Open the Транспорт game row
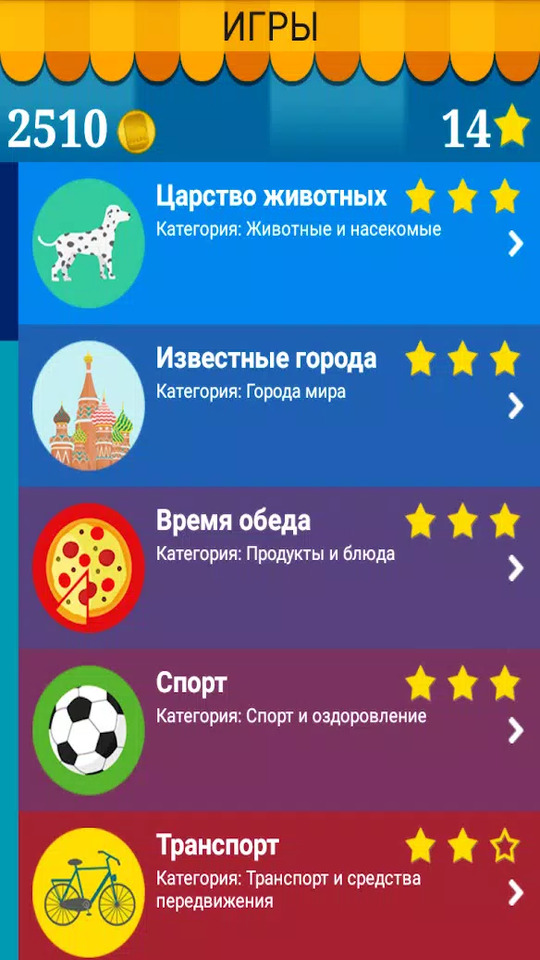540x960 pixels. pos(279,885)
